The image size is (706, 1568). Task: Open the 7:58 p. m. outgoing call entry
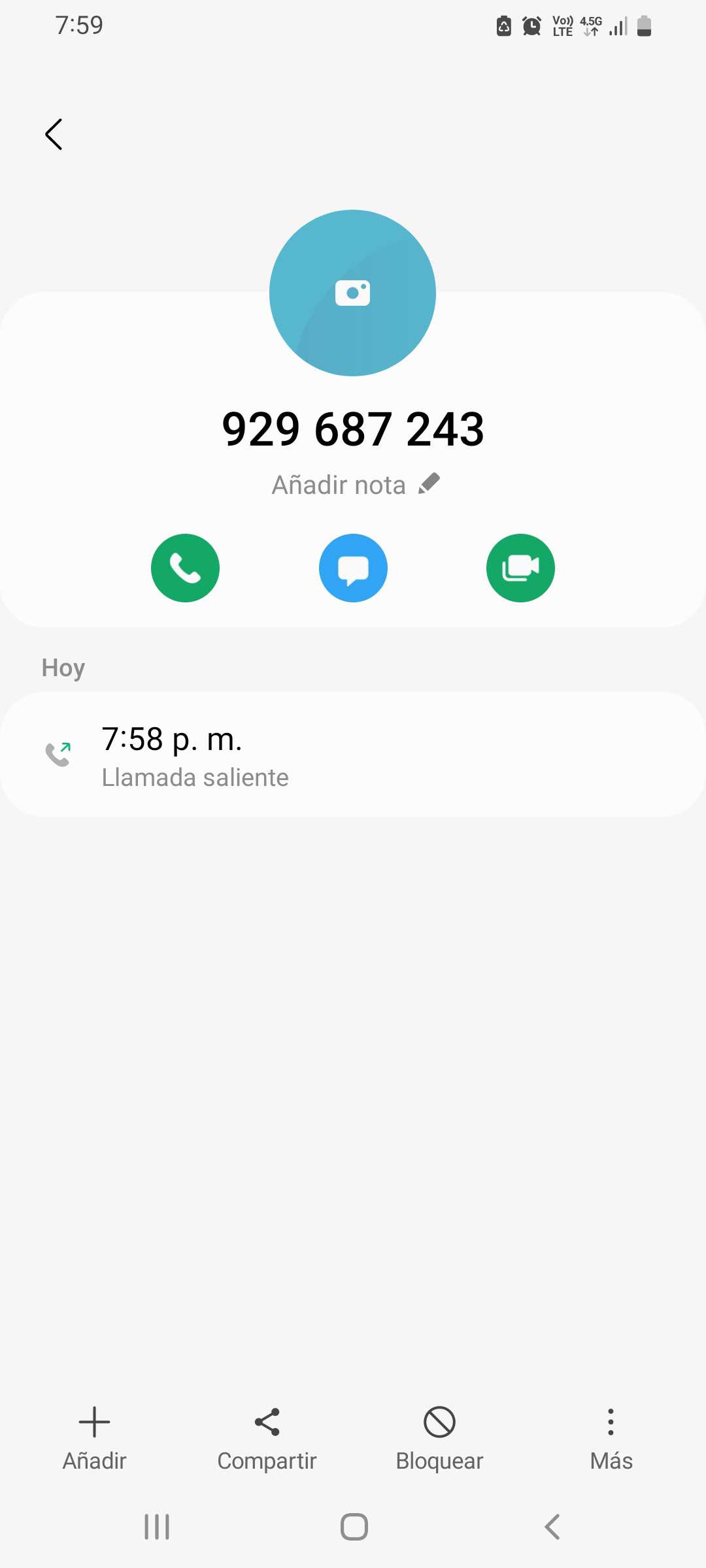[x=353, y=755]
